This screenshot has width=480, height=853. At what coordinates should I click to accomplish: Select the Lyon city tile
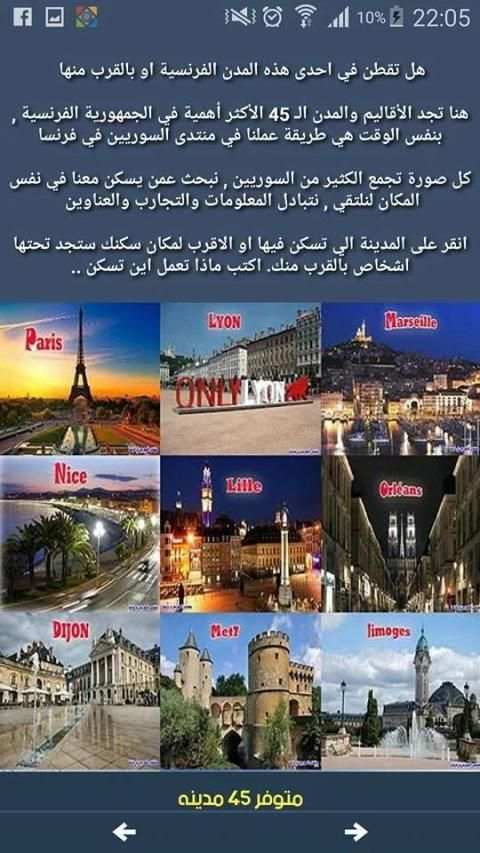(240, 378)
